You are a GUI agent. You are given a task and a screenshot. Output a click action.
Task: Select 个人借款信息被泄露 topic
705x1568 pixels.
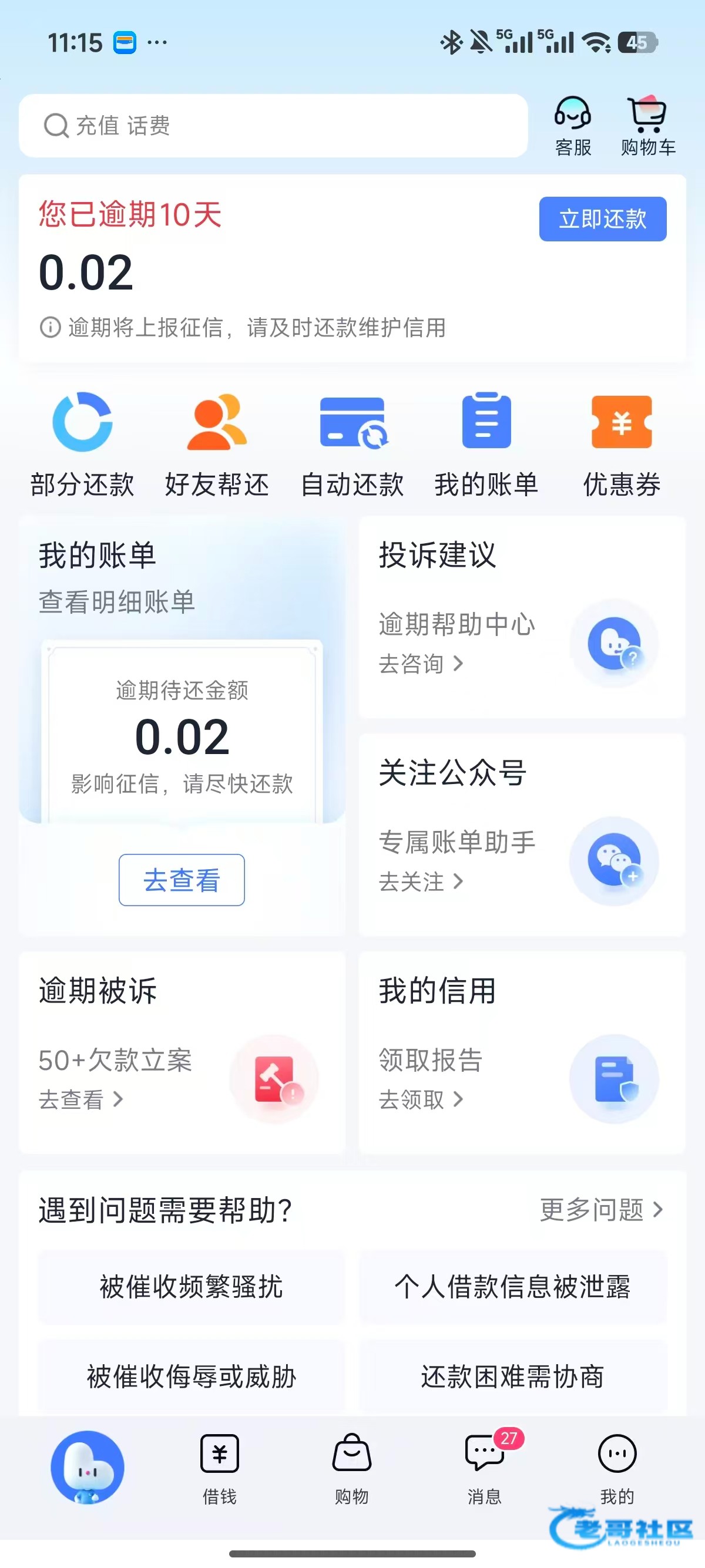(x=513, y=1287)
